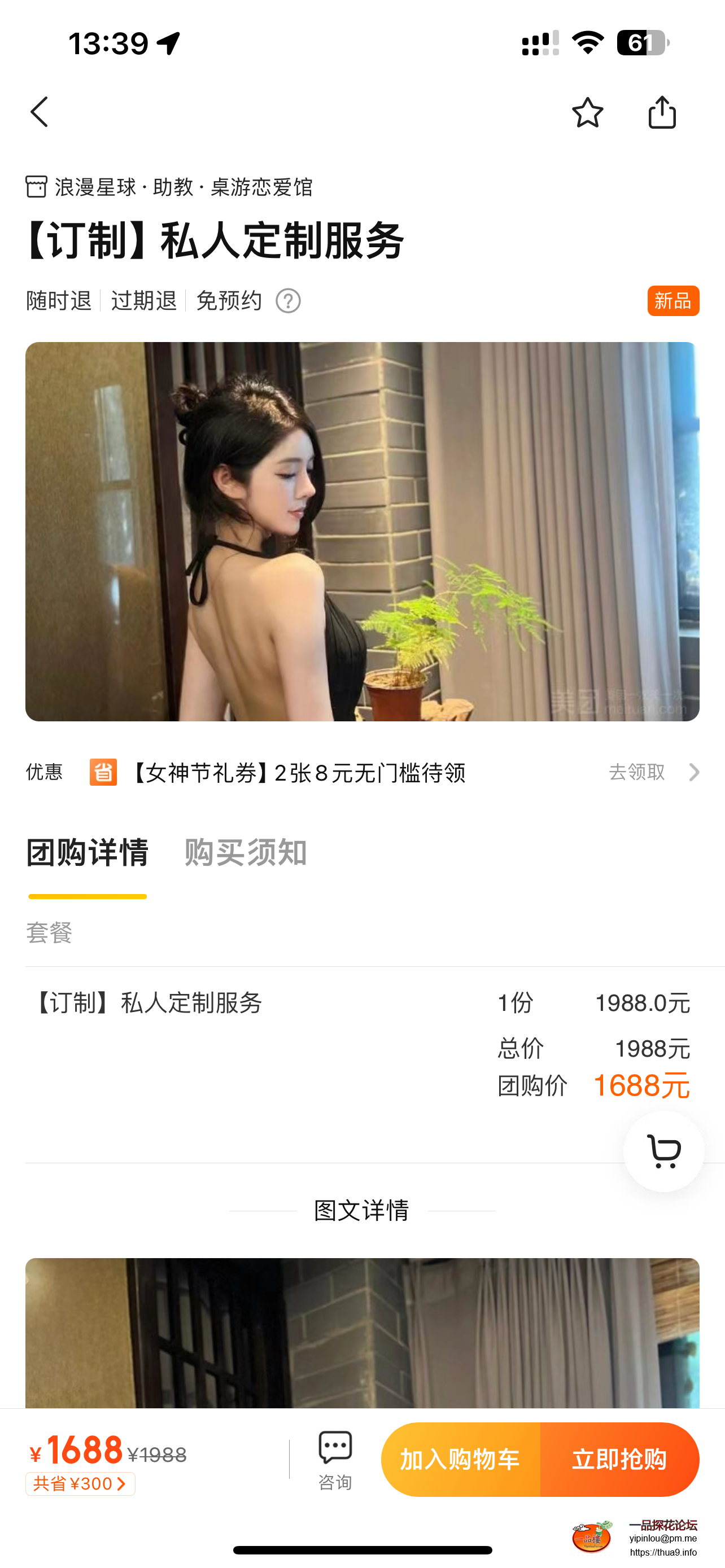The height and width of the screenshot is (1568, 725).
Task: View the 共省¥300 savings breakdown
Action: pos(80,1483)
